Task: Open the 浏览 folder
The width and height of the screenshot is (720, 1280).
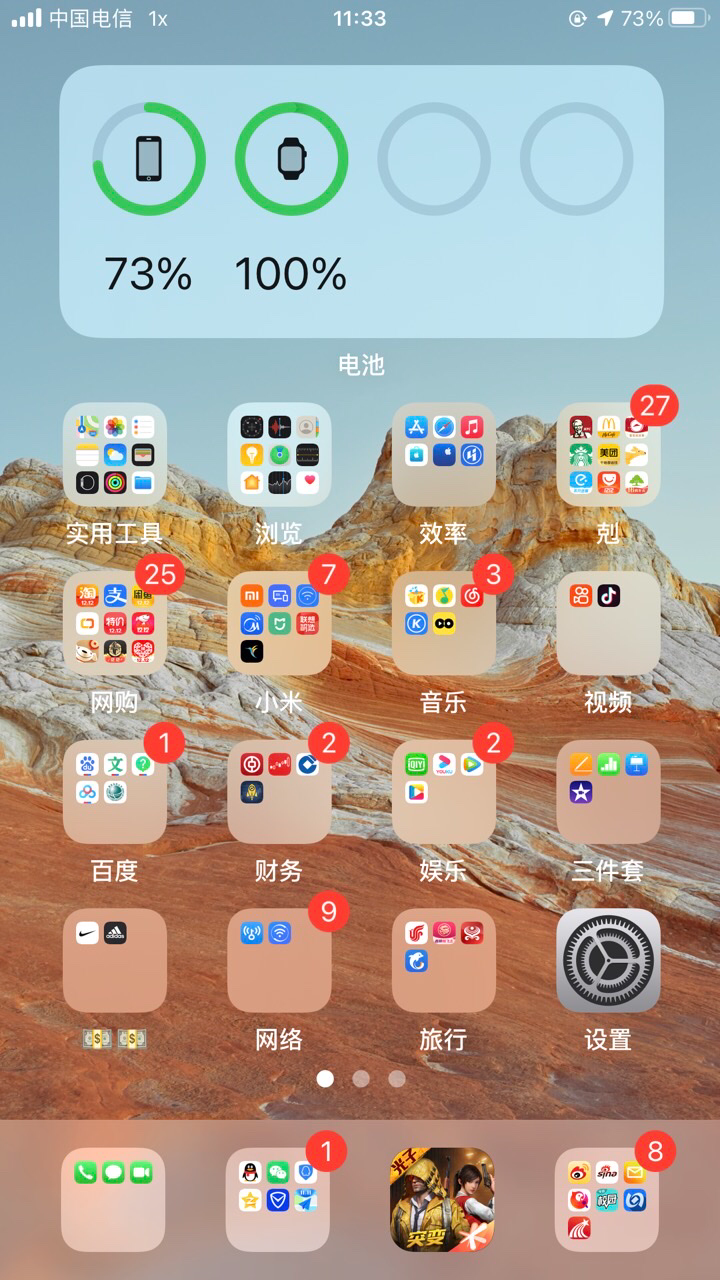Action: pos(279,455)
